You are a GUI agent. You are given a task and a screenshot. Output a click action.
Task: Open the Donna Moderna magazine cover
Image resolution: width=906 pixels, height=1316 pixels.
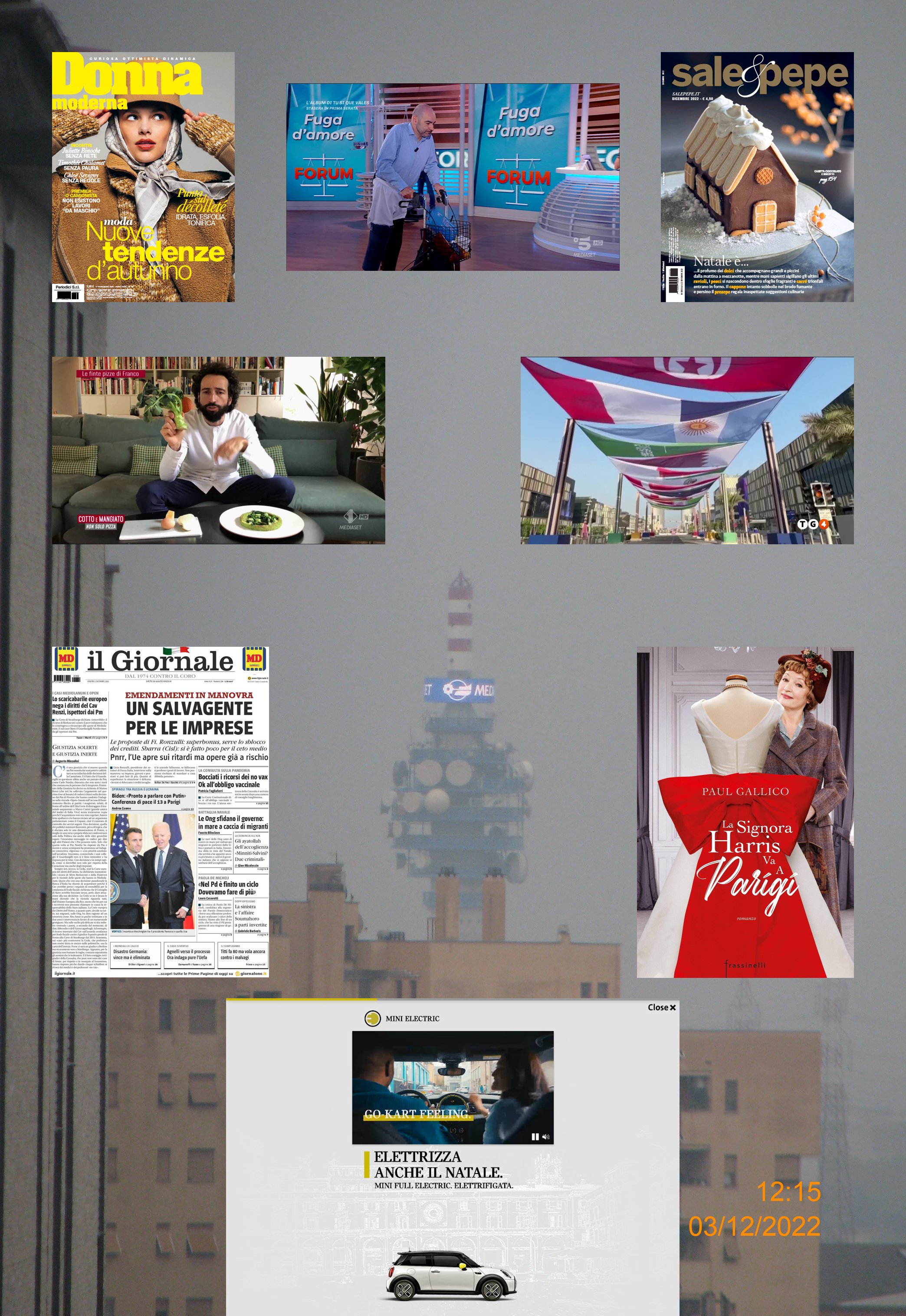point(143,177)
